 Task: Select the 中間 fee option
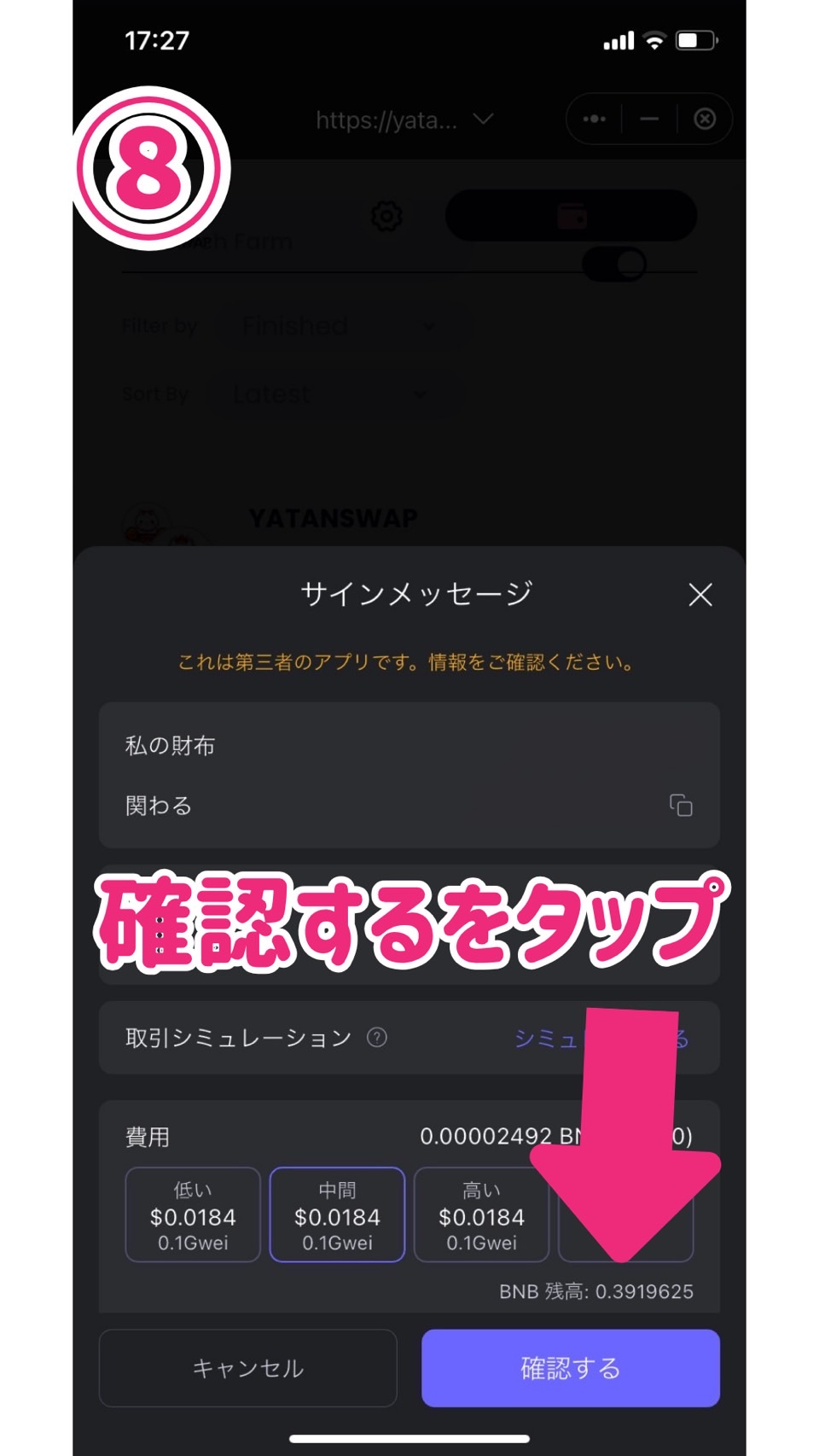pos(337,1214)
